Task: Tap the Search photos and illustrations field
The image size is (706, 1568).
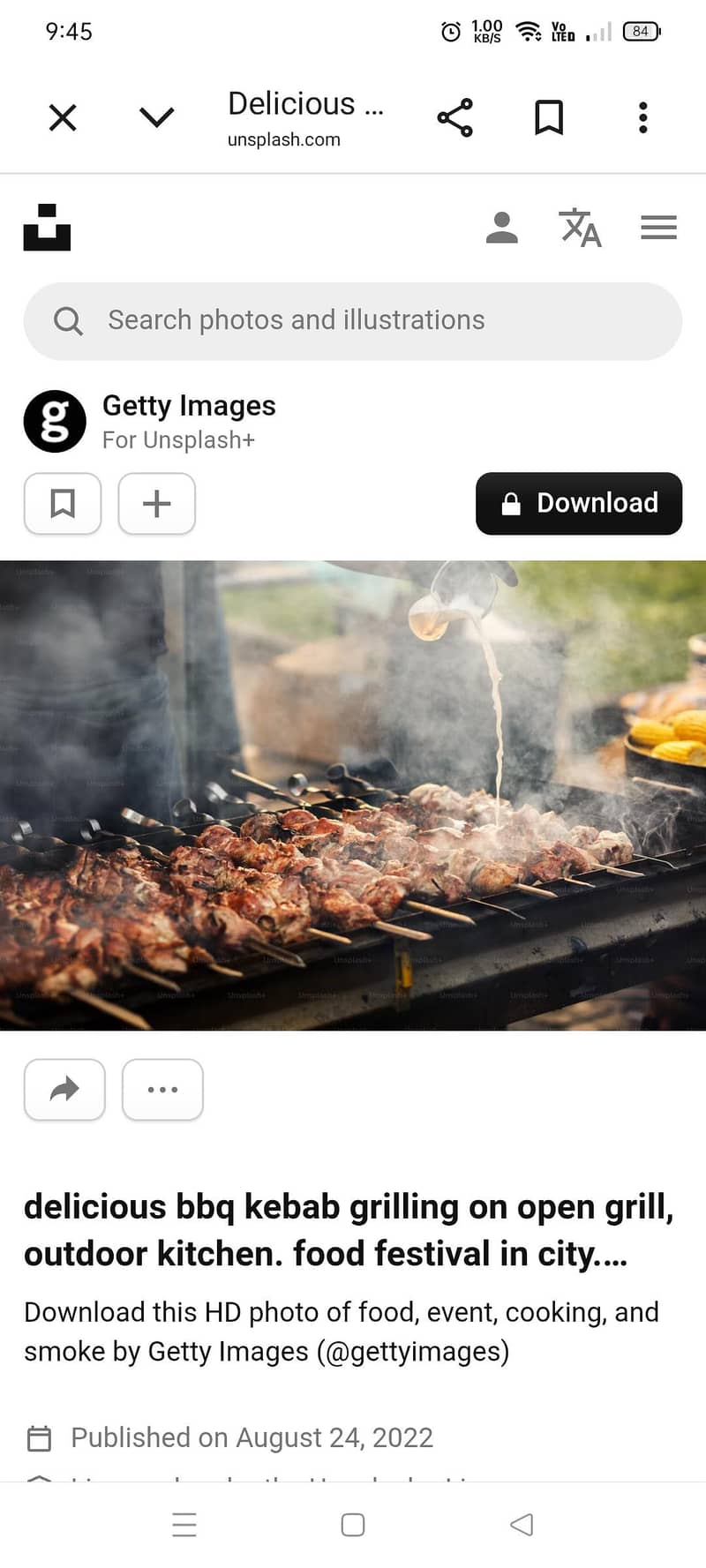Action: [x=353, y=321]
